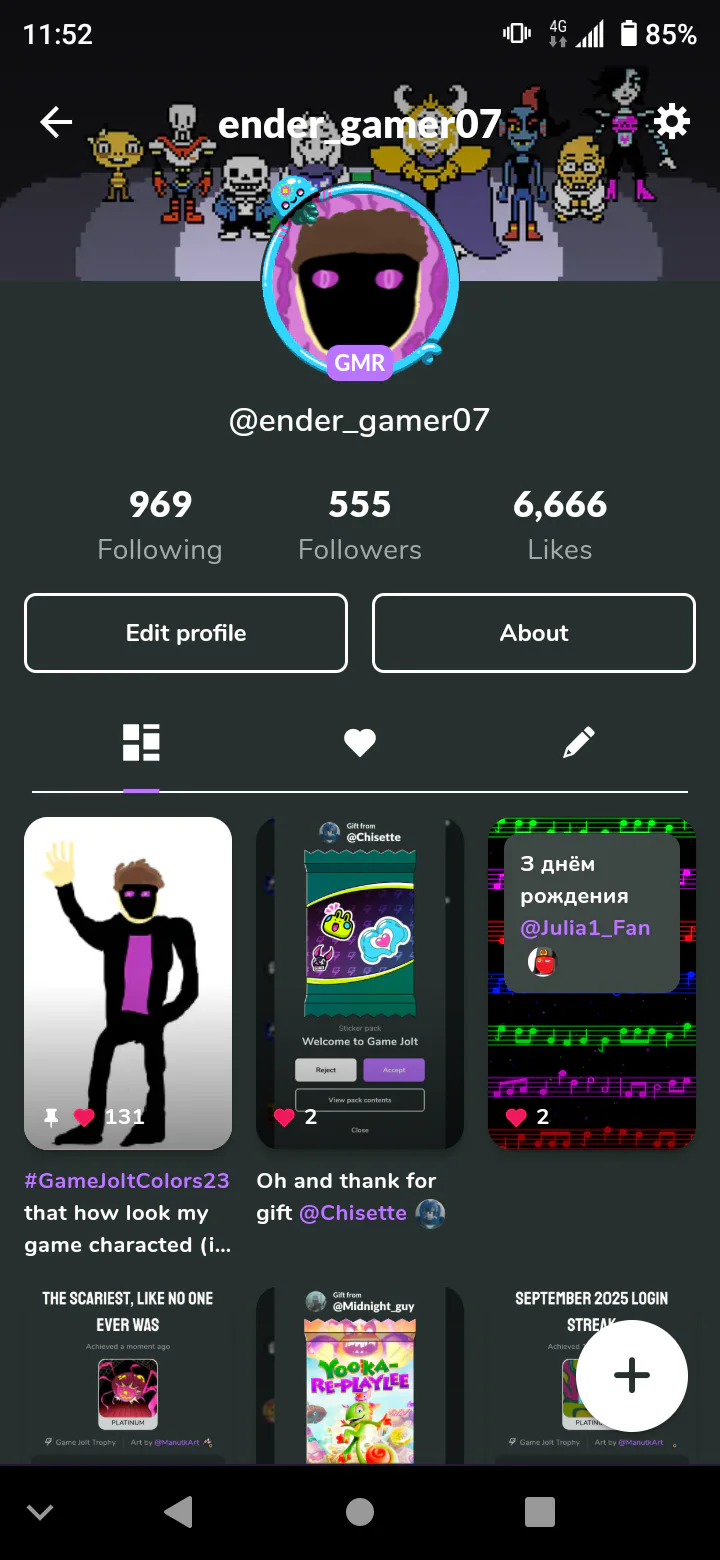Screen dimensions: 720x1560
Task: Switch to the liked posts heart tab
Action: click(360, 742)
